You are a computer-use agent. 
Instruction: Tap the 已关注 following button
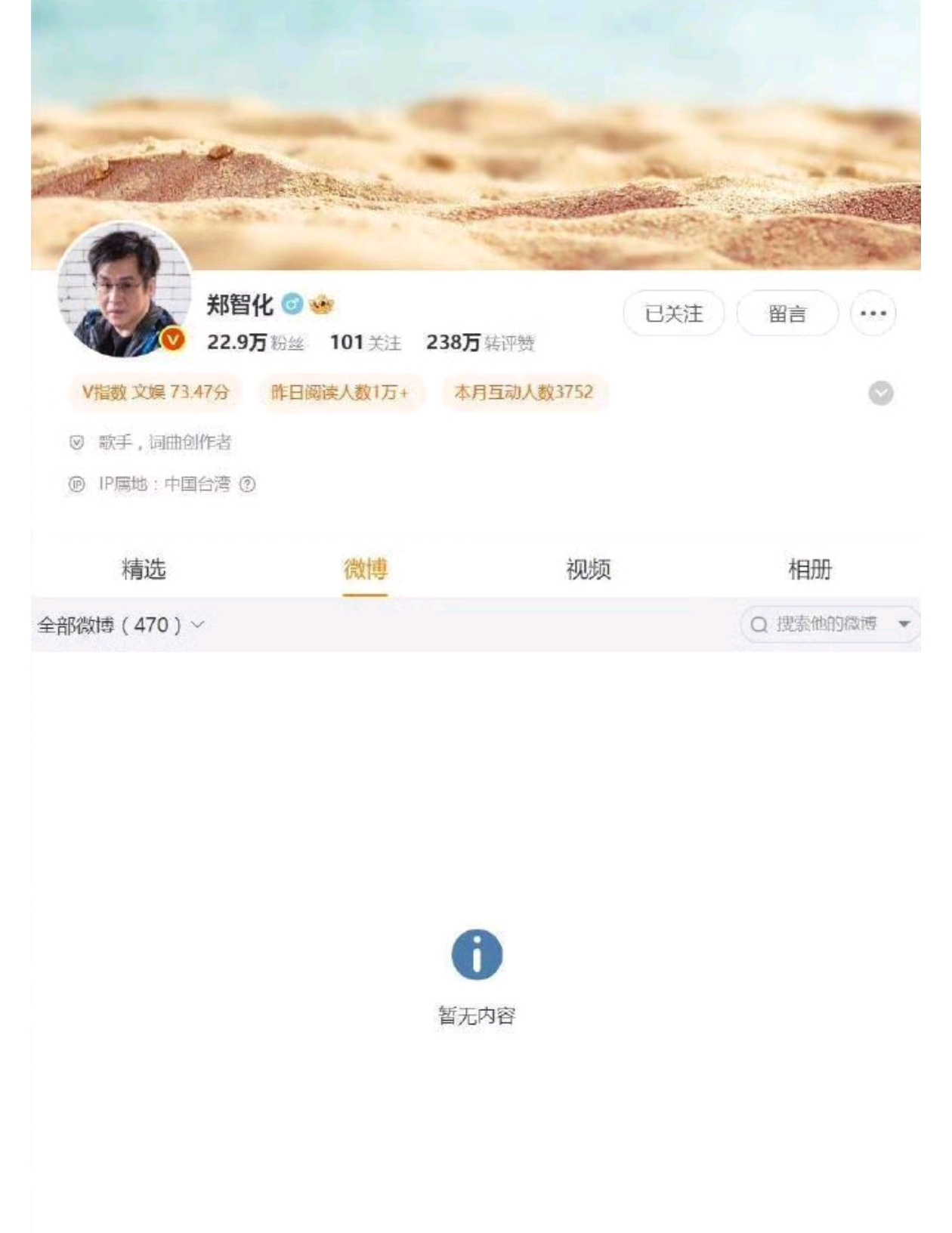tap(673, 314)
